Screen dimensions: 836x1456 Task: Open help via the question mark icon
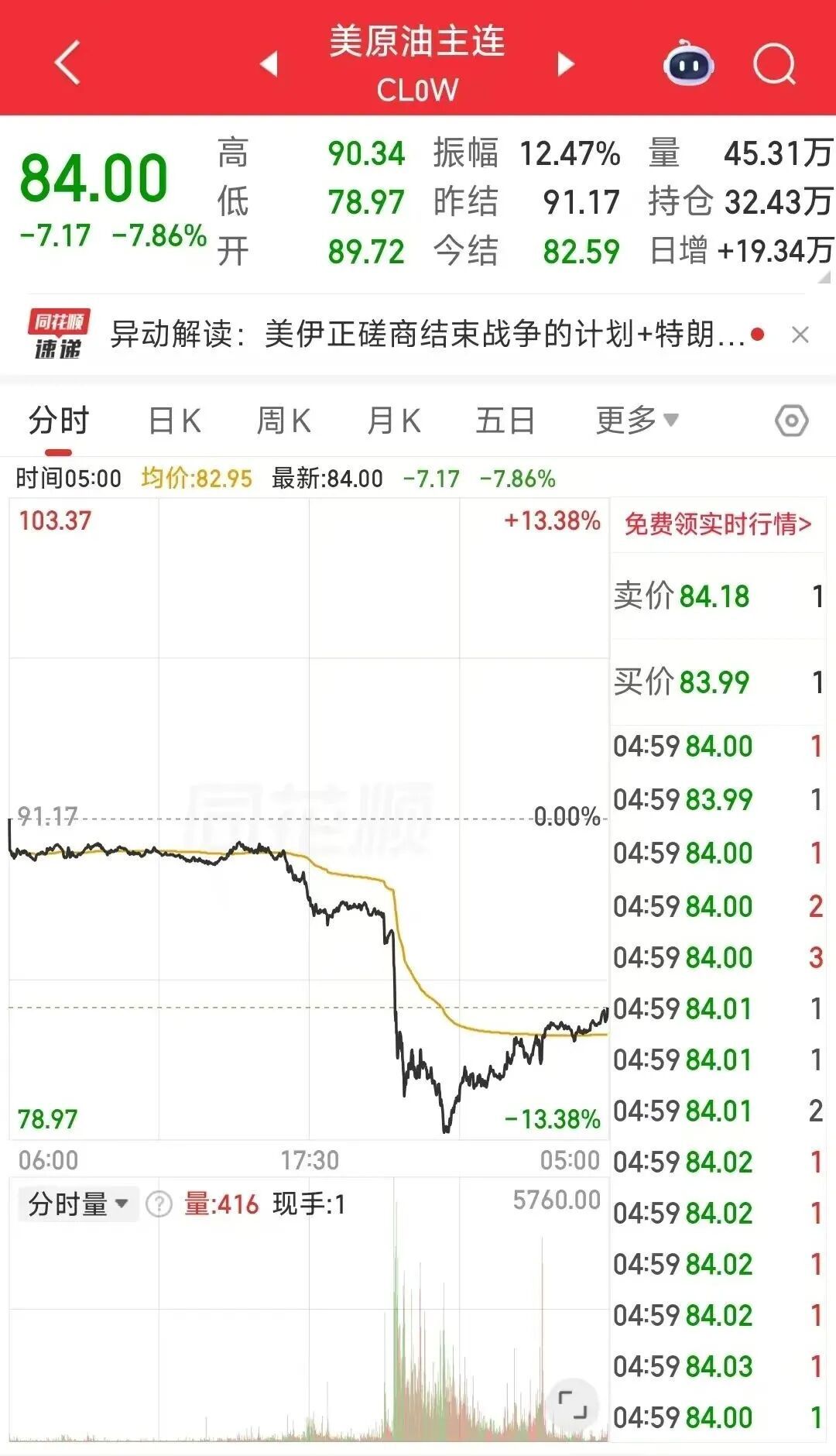pos(160,1204)
